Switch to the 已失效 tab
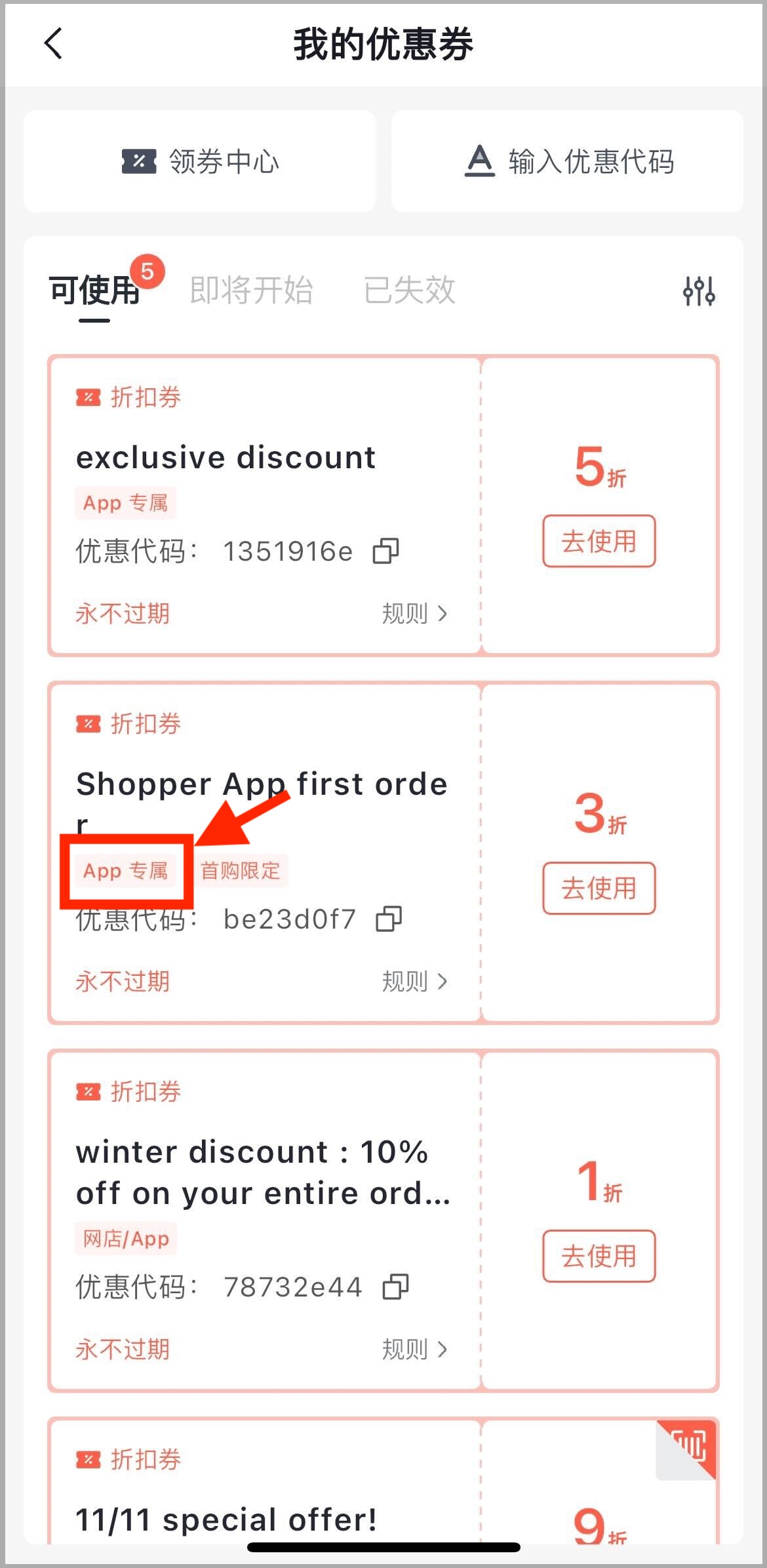Screen dimensions: 767x1568 409,290
